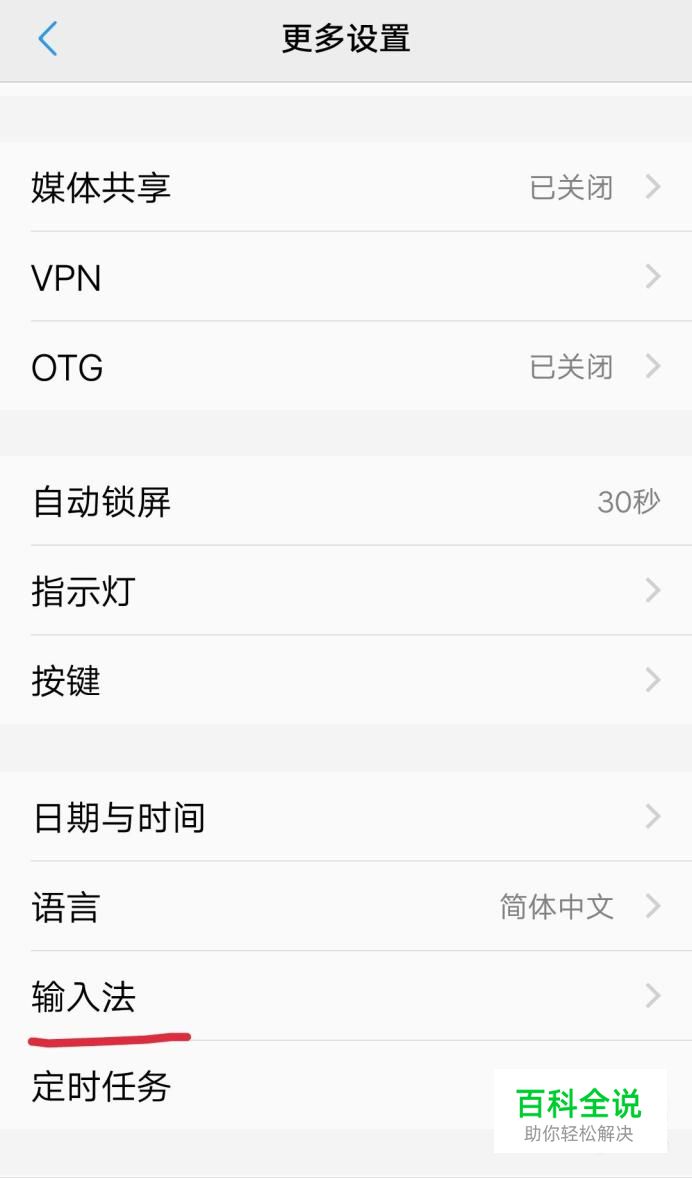This screenshot has width=692, height=1178.
Task: Open 日期与时间 settings
Action: [346, 817]
